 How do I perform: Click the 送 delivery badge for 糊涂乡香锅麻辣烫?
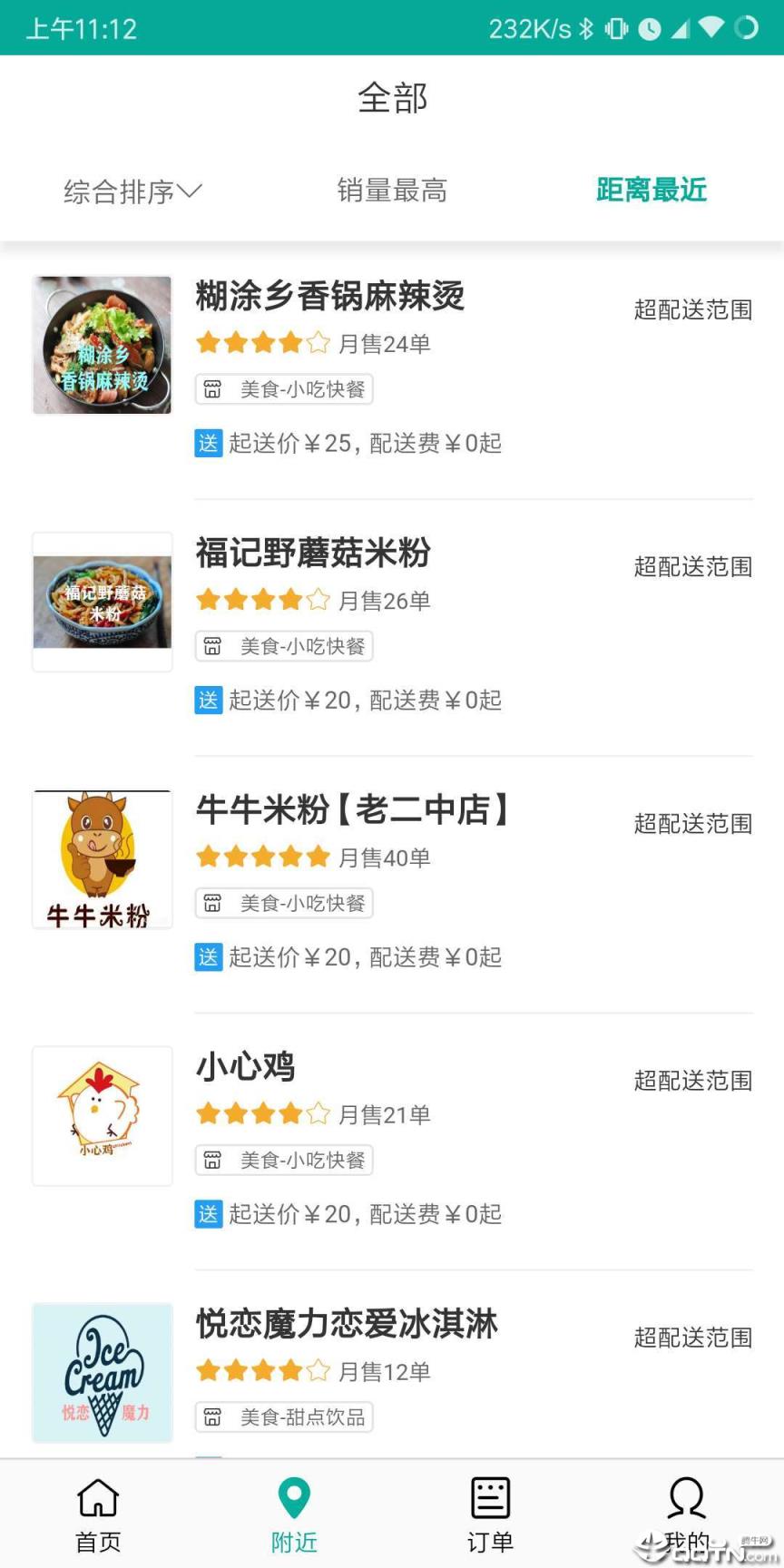click(209, 444)
